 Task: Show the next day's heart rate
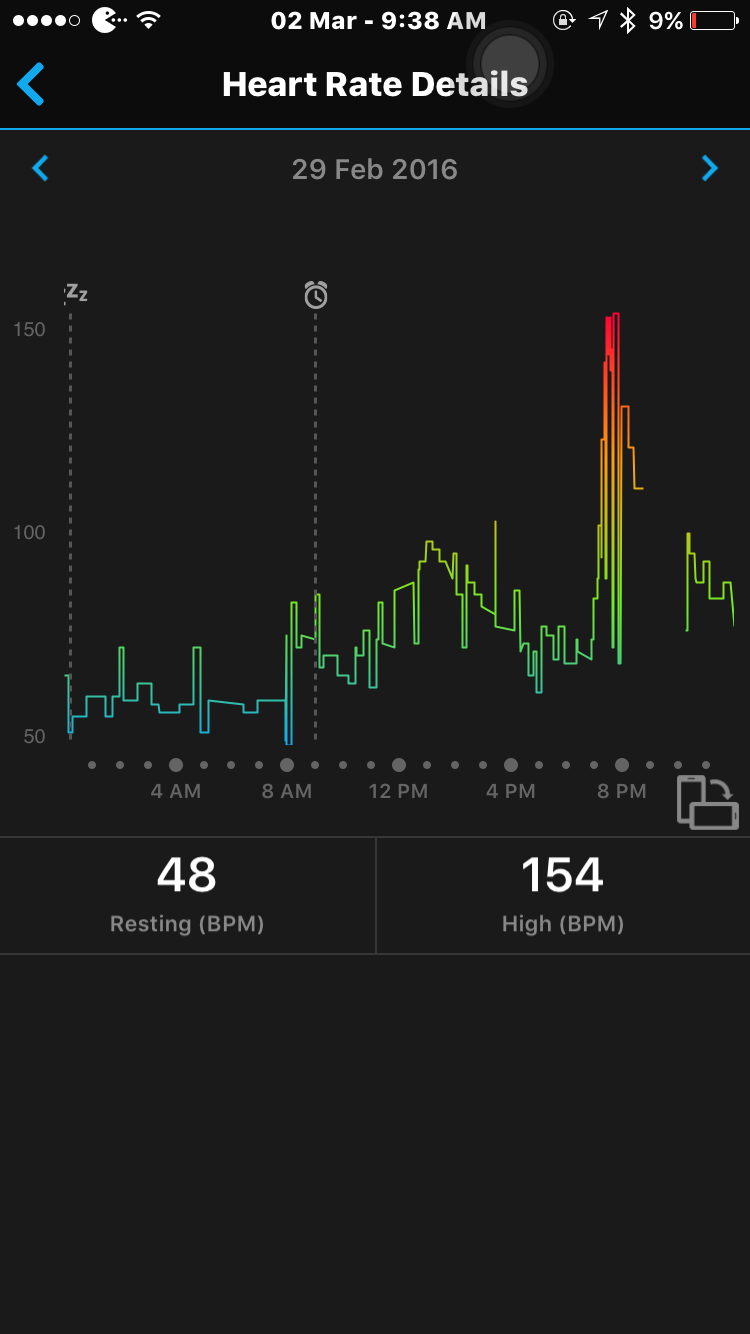click(709, 169)
